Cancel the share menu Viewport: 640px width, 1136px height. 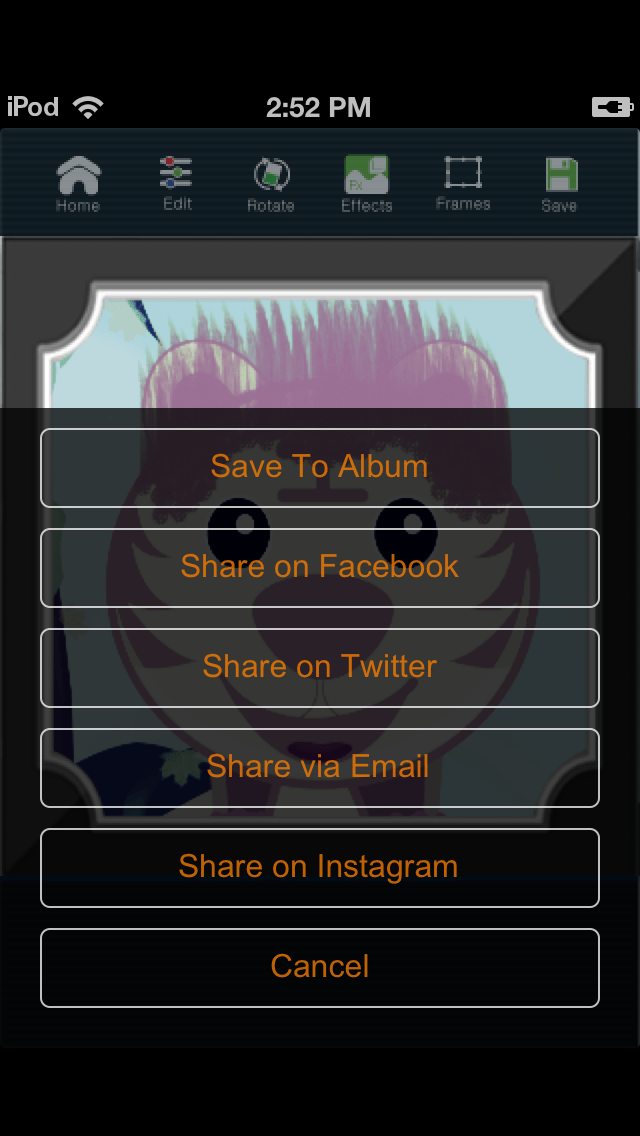click(x=320, y=967)
